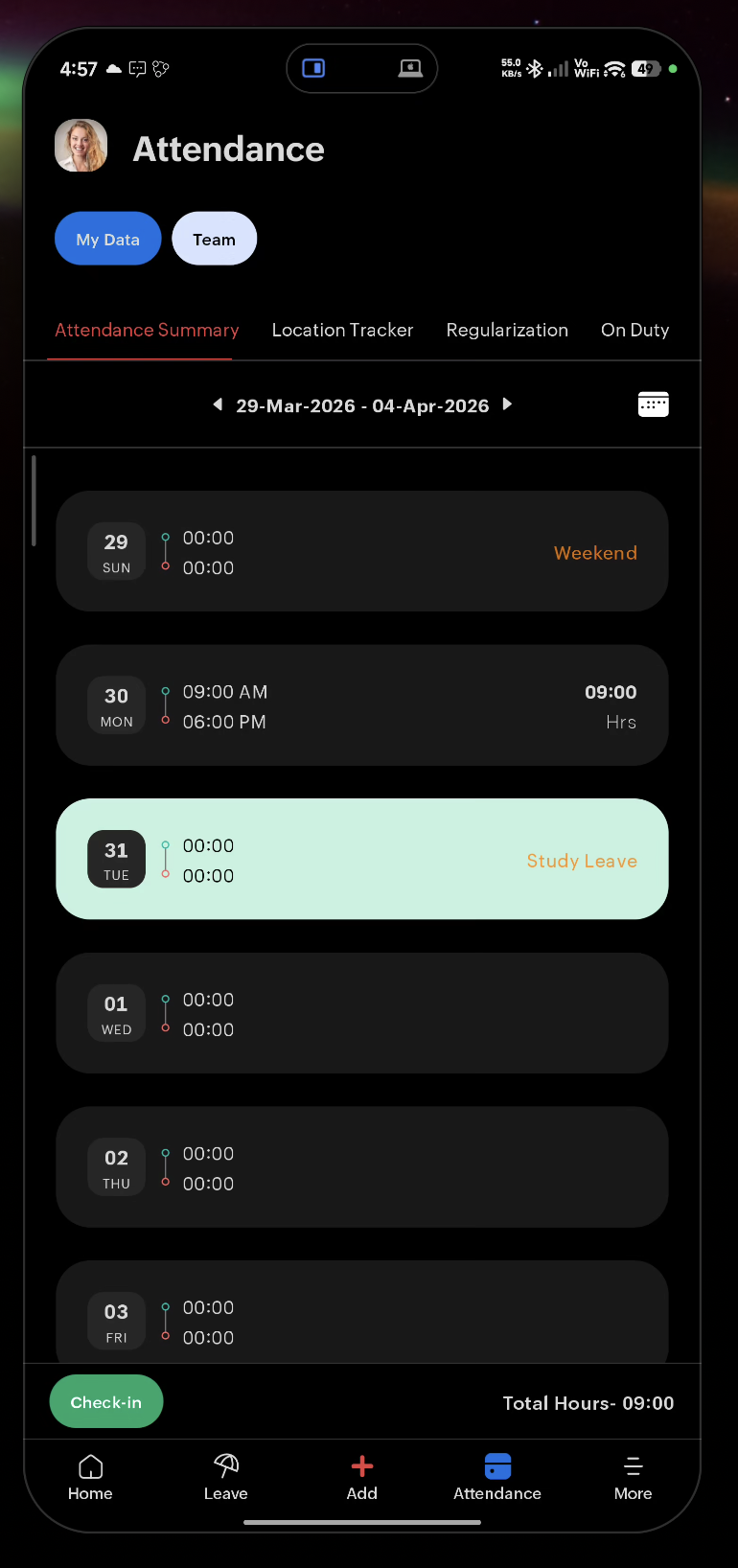Go to previous week arrow

pos(218,404)
